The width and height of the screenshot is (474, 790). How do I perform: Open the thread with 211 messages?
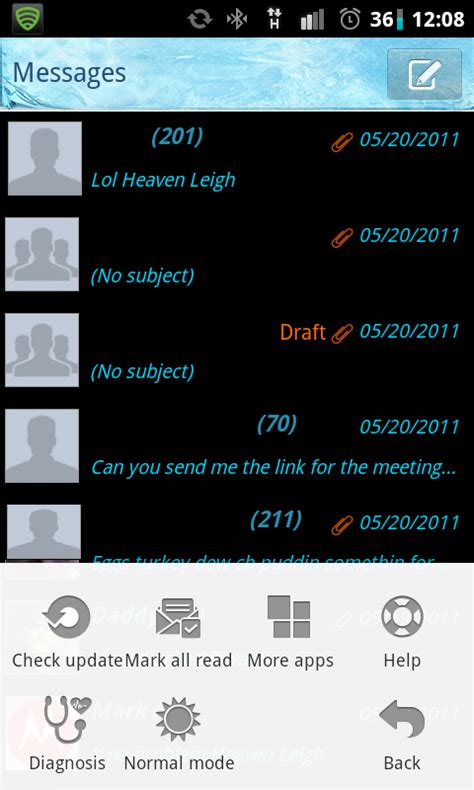click(237, 532)
